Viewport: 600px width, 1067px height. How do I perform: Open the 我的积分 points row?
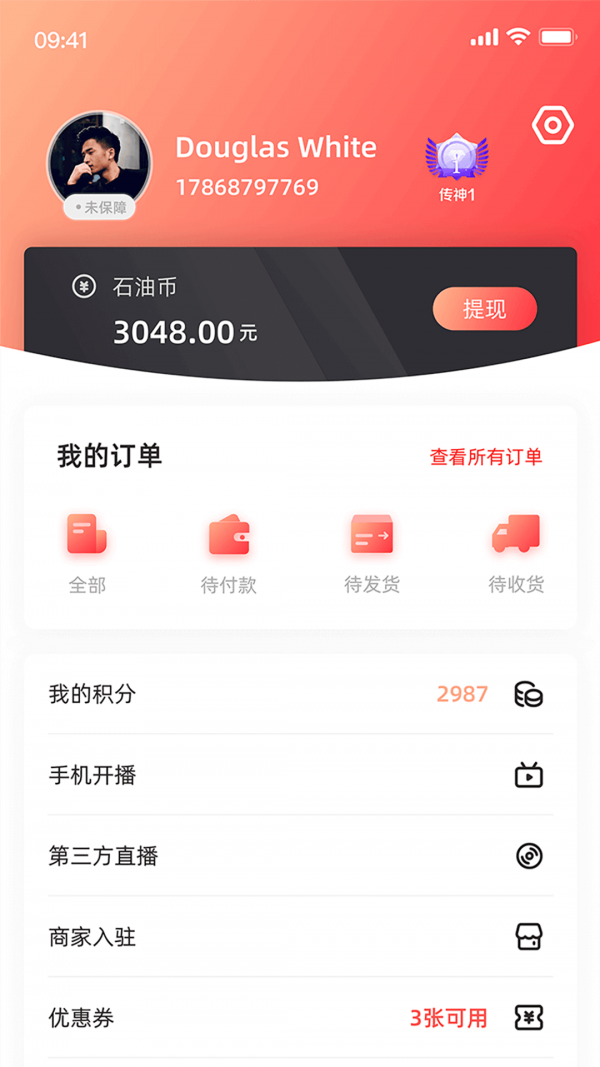click(x=300, y=694)
